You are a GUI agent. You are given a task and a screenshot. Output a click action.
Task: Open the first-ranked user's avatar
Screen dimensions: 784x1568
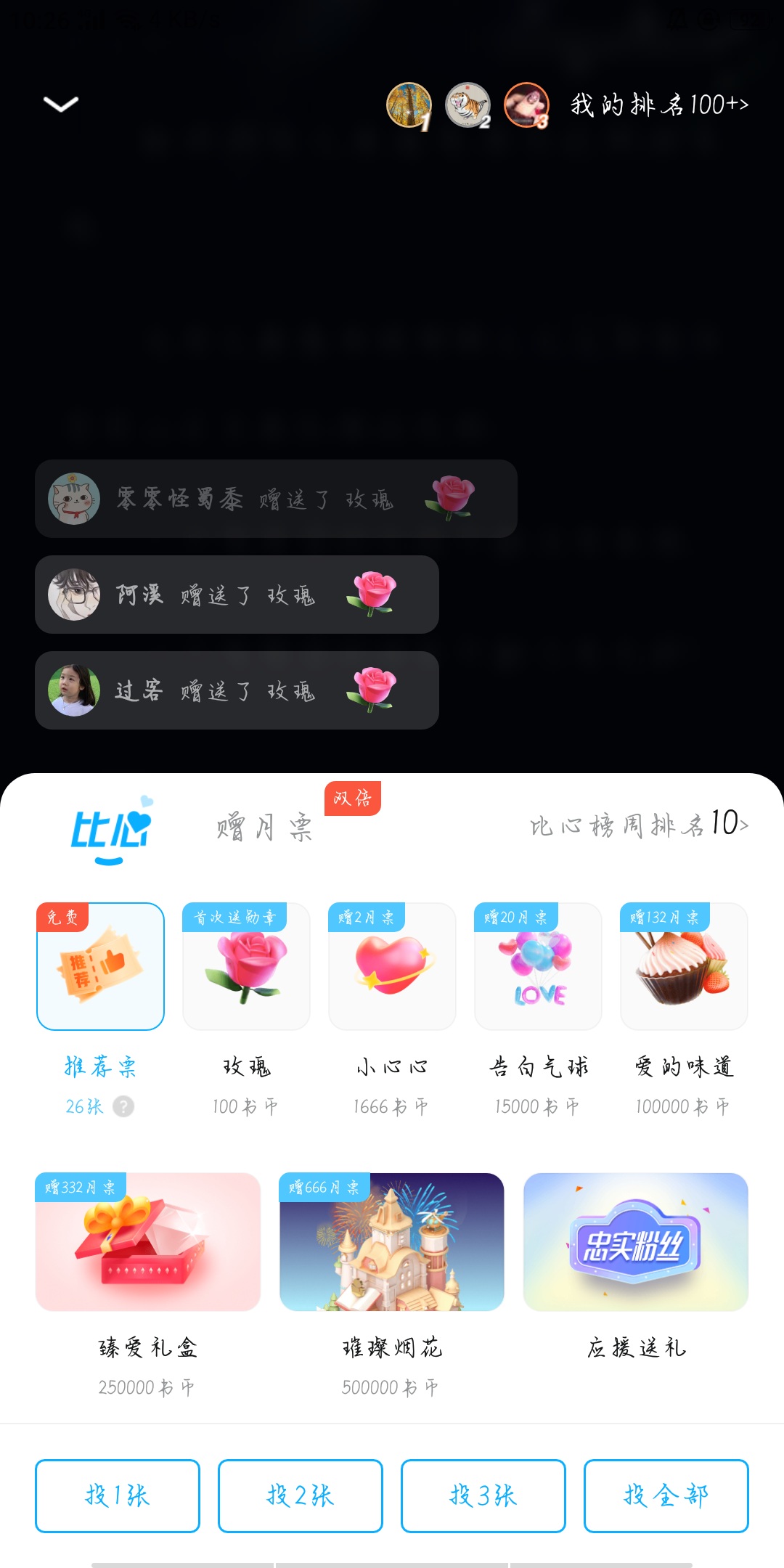tap(409, 105)
